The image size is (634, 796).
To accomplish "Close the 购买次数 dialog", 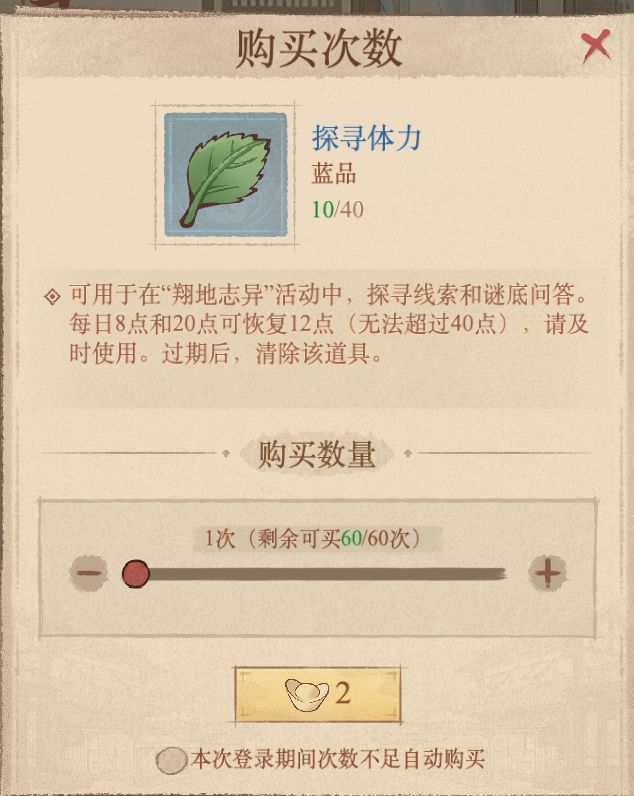I will pyautogui.click(x=596, y=45).
